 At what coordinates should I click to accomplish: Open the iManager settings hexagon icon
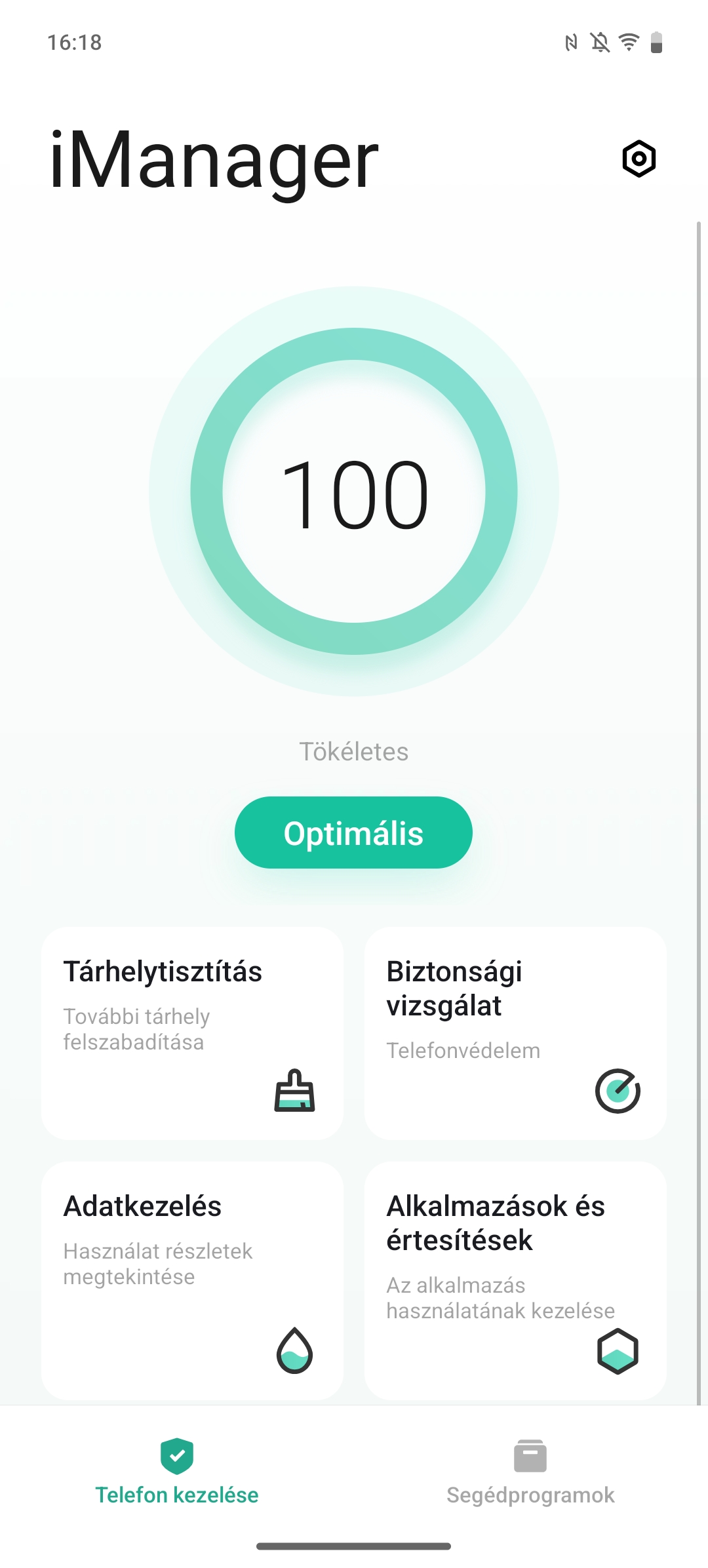(639, 159)
